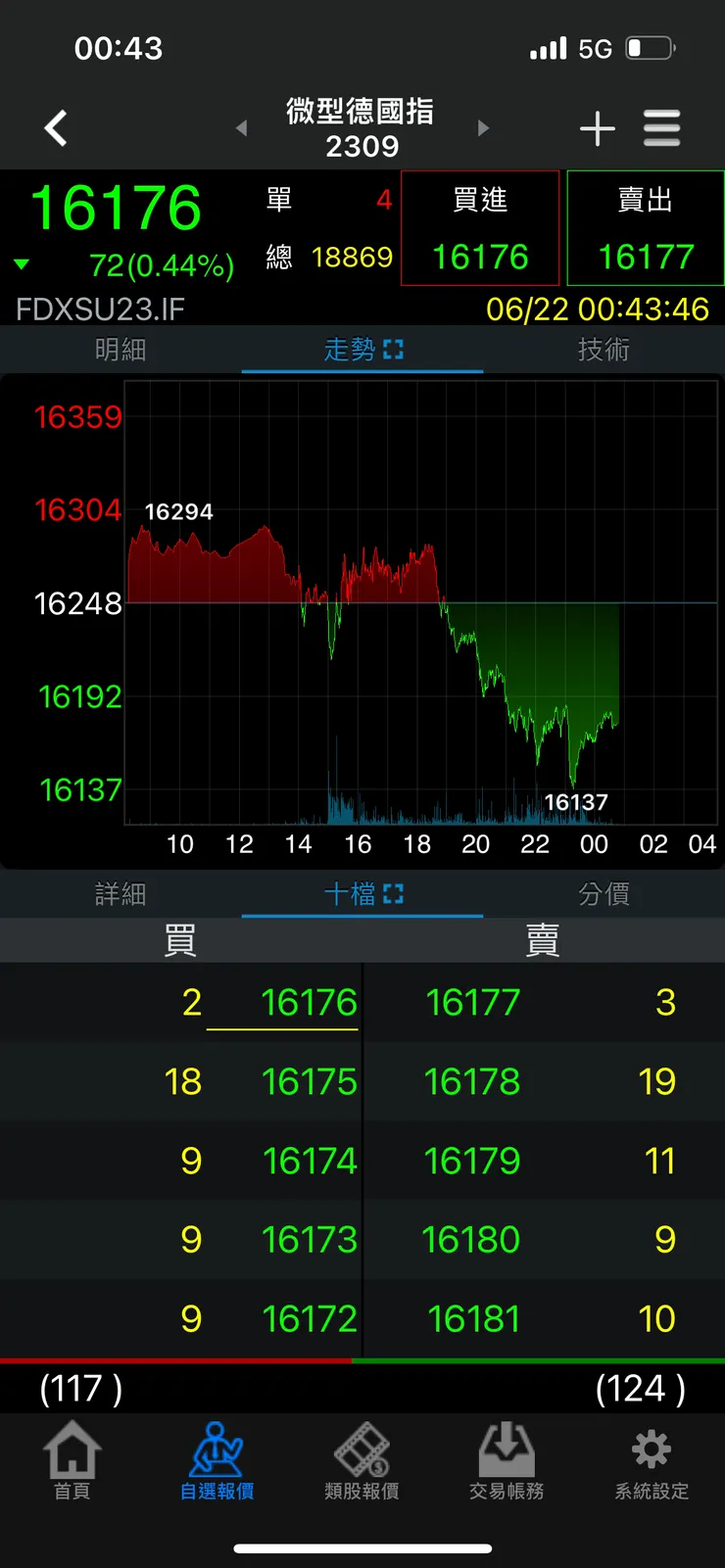The image size is (725, 1568).
Task: Switch to the next contract with right arrow
Action: (483, 128)
